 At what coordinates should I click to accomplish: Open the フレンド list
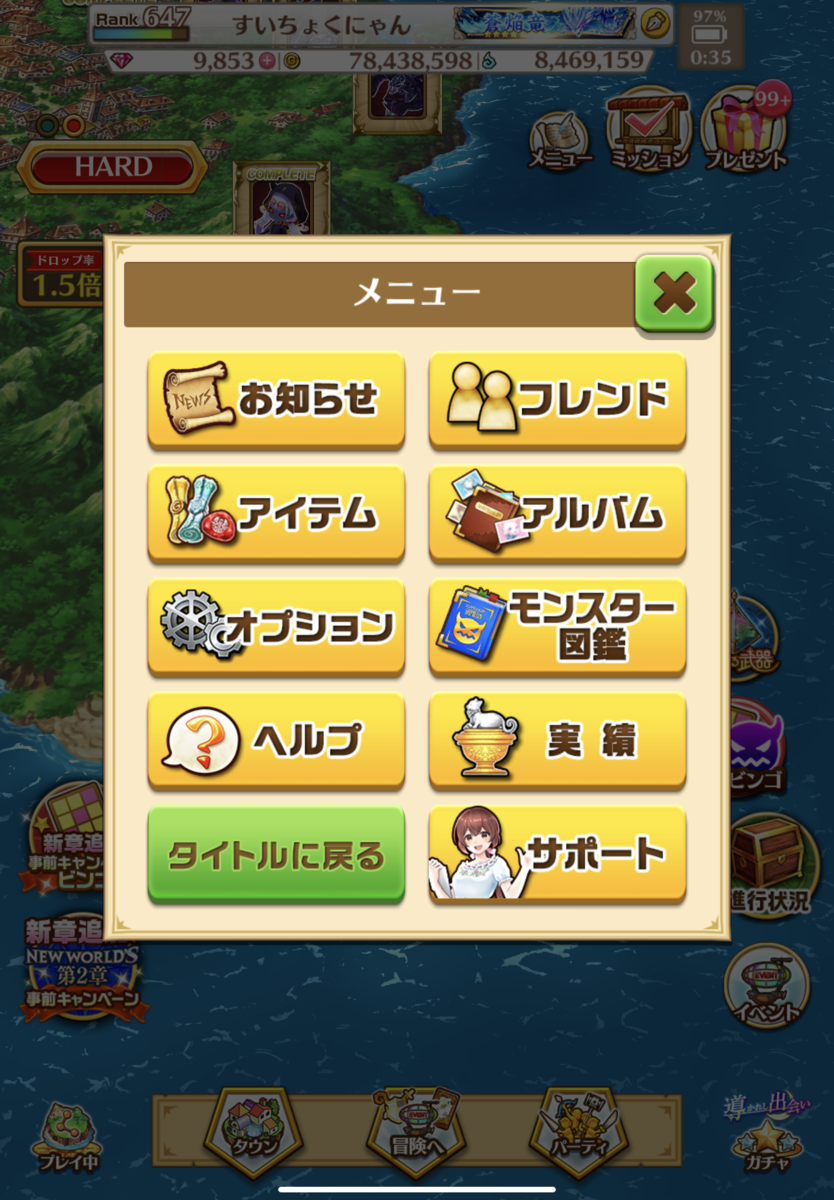click(x=557, y=399)
